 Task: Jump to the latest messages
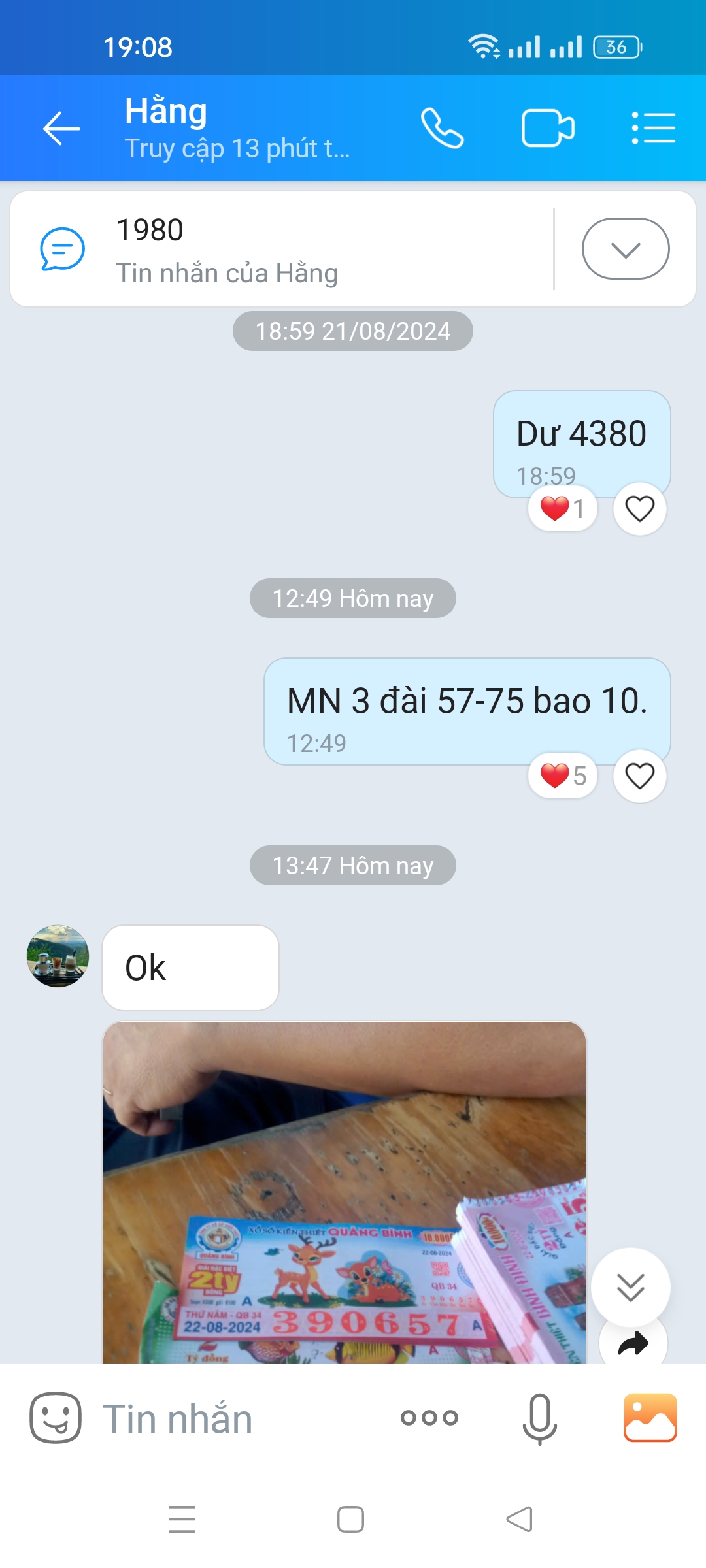(630, 1287)
